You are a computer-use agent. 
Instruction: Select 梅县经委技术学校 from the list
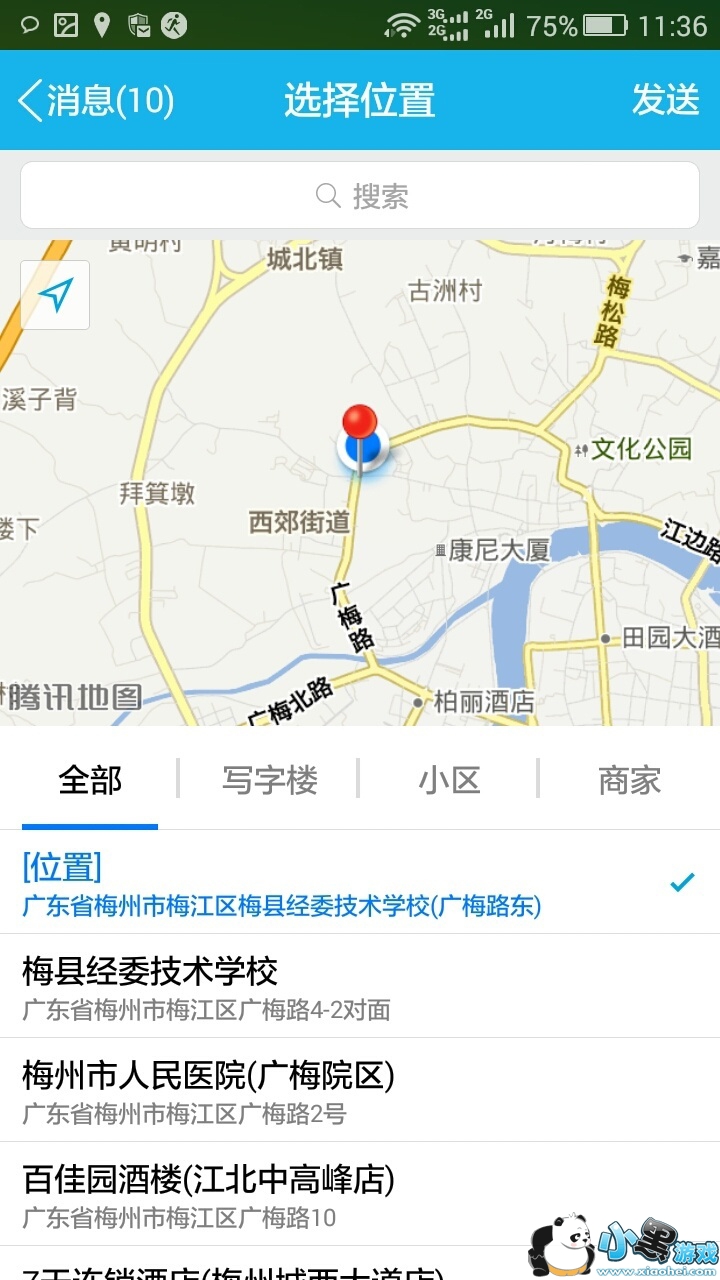(360, 987)
